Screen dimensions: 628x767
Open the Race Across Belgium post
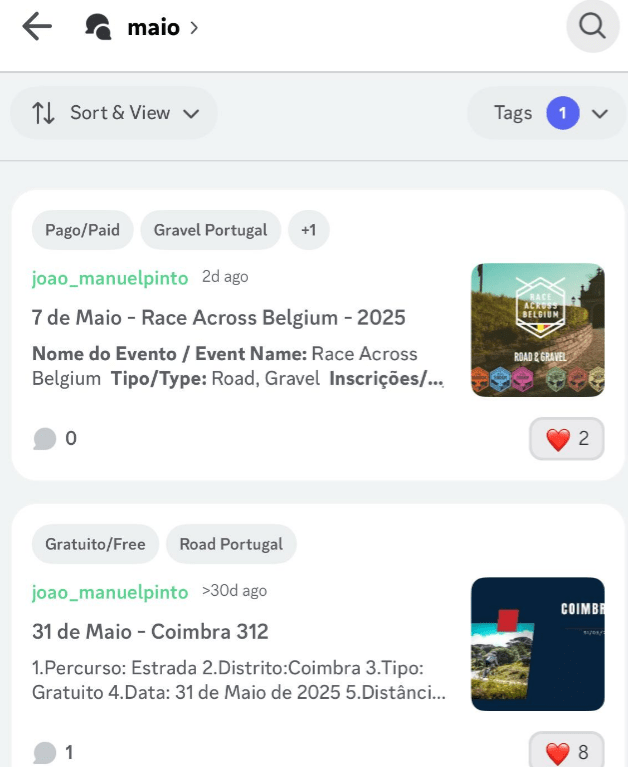click(219, 318)
